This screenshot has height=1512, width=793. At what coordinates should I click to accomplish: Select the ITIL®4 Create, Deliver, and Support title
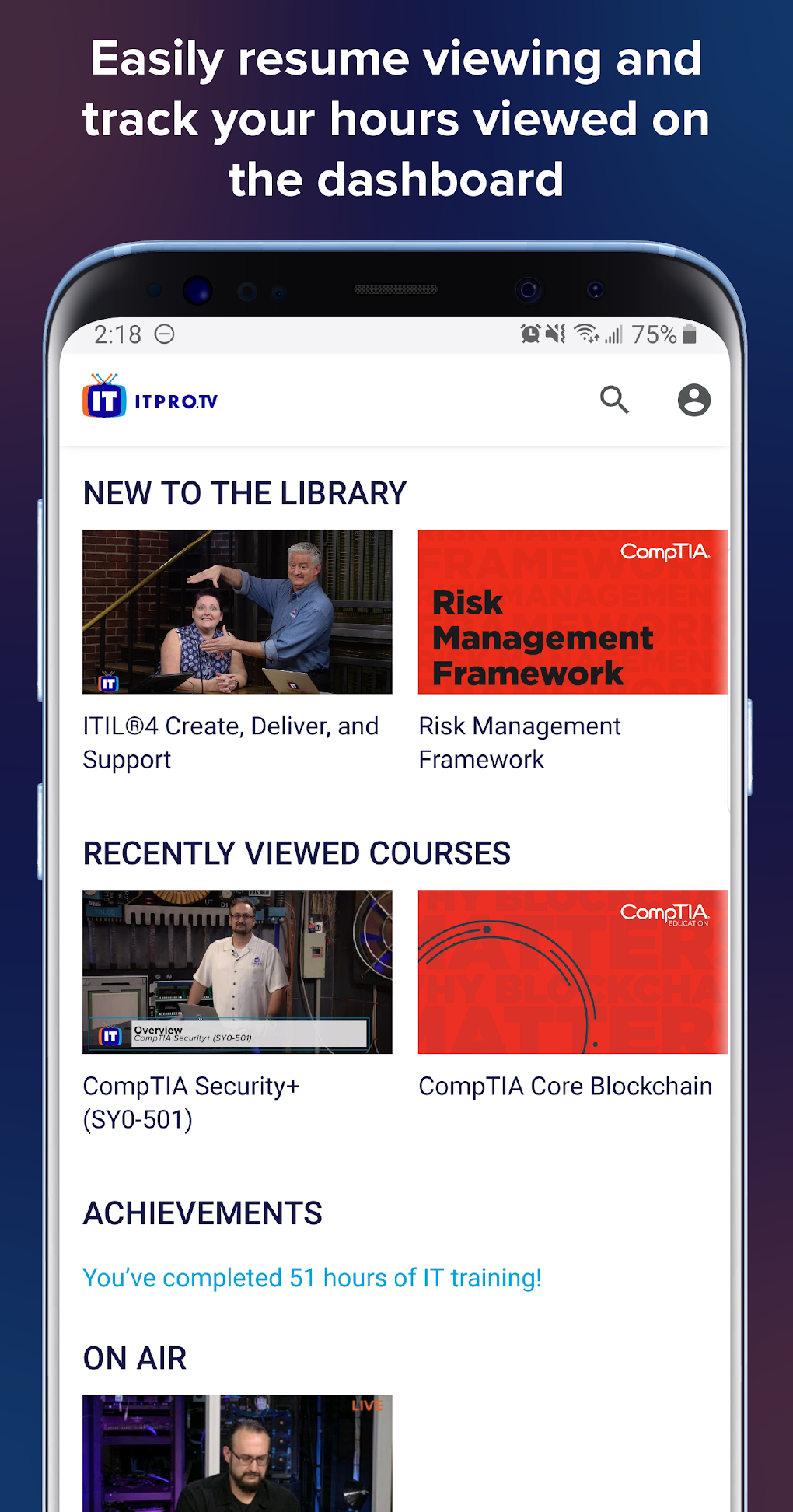(x=230, y=743)
